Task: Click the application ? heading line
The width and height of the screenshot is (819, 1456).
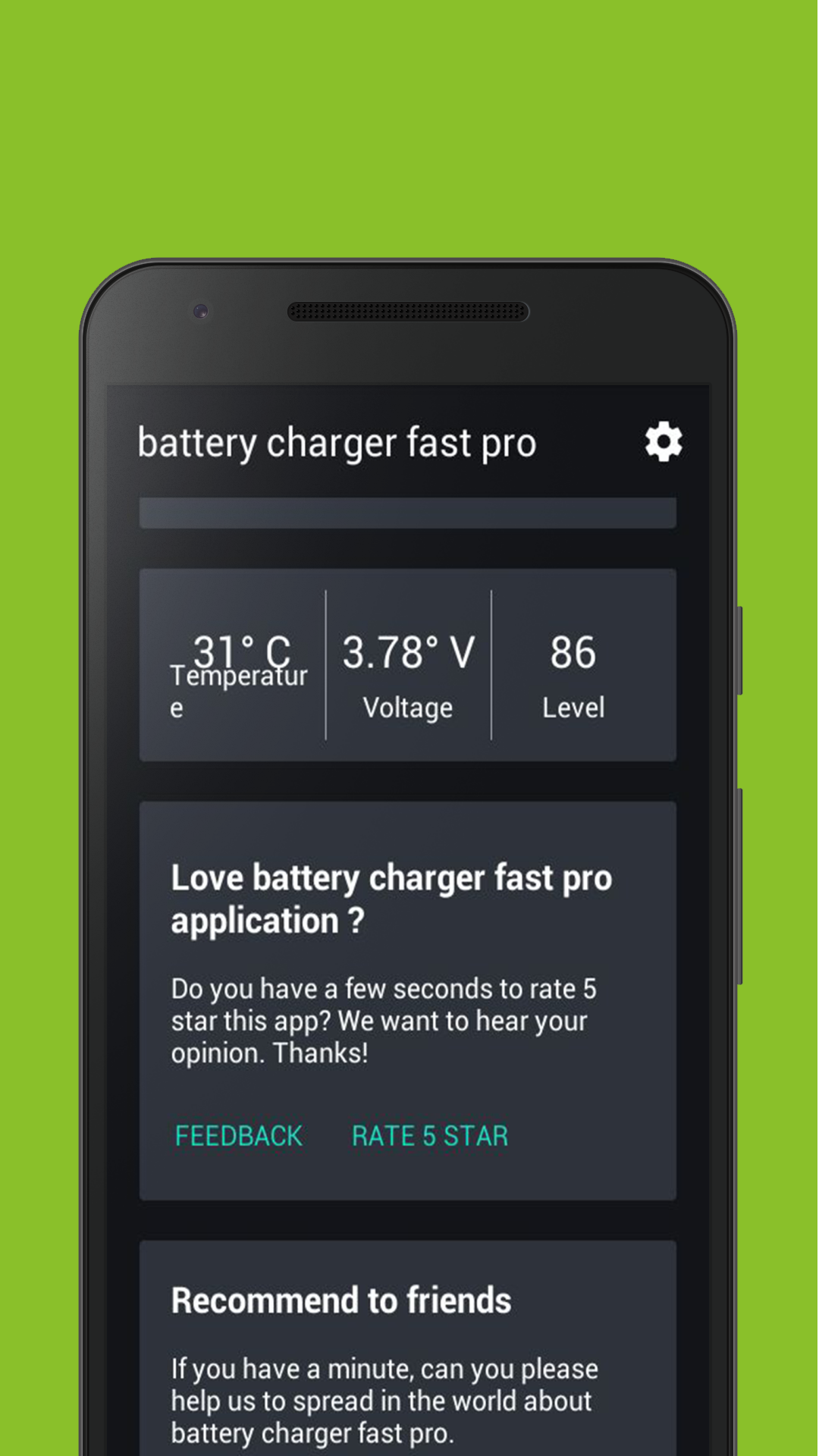Action: pyautogui.click(x=268, y=920)
